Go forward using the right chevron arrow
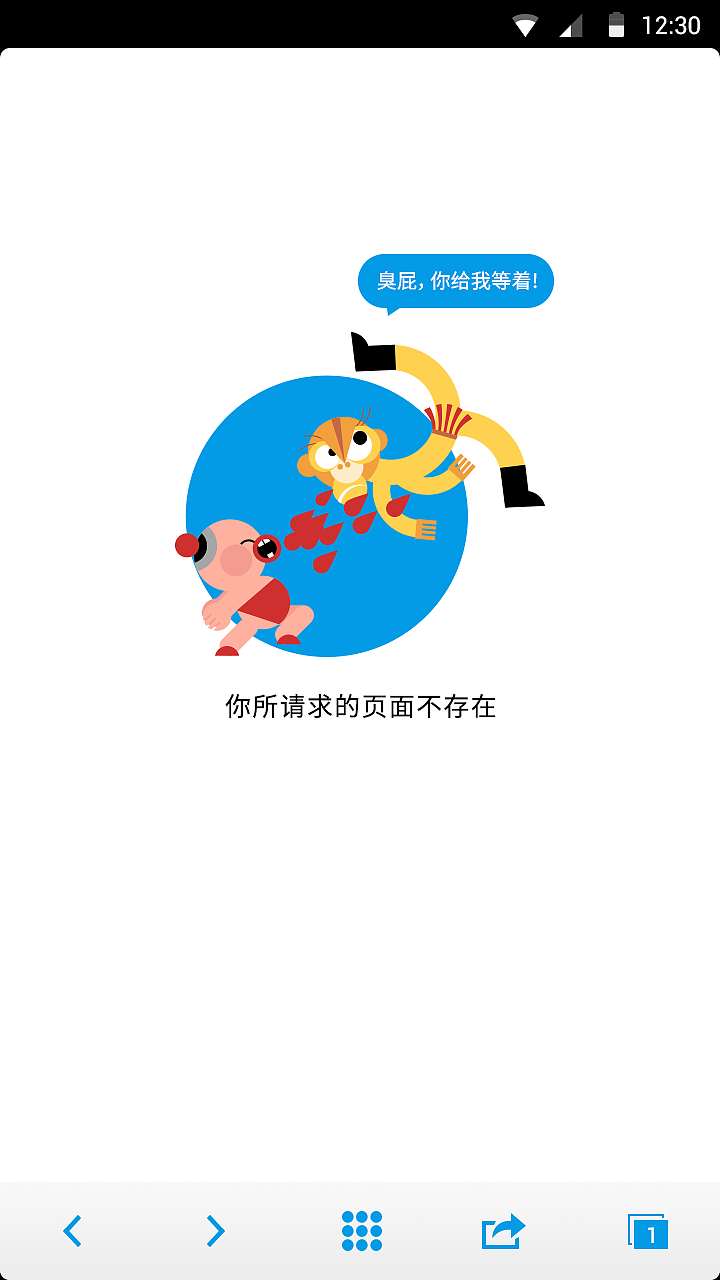Viewport: 720px width, 1280px height. (216, 1231)
